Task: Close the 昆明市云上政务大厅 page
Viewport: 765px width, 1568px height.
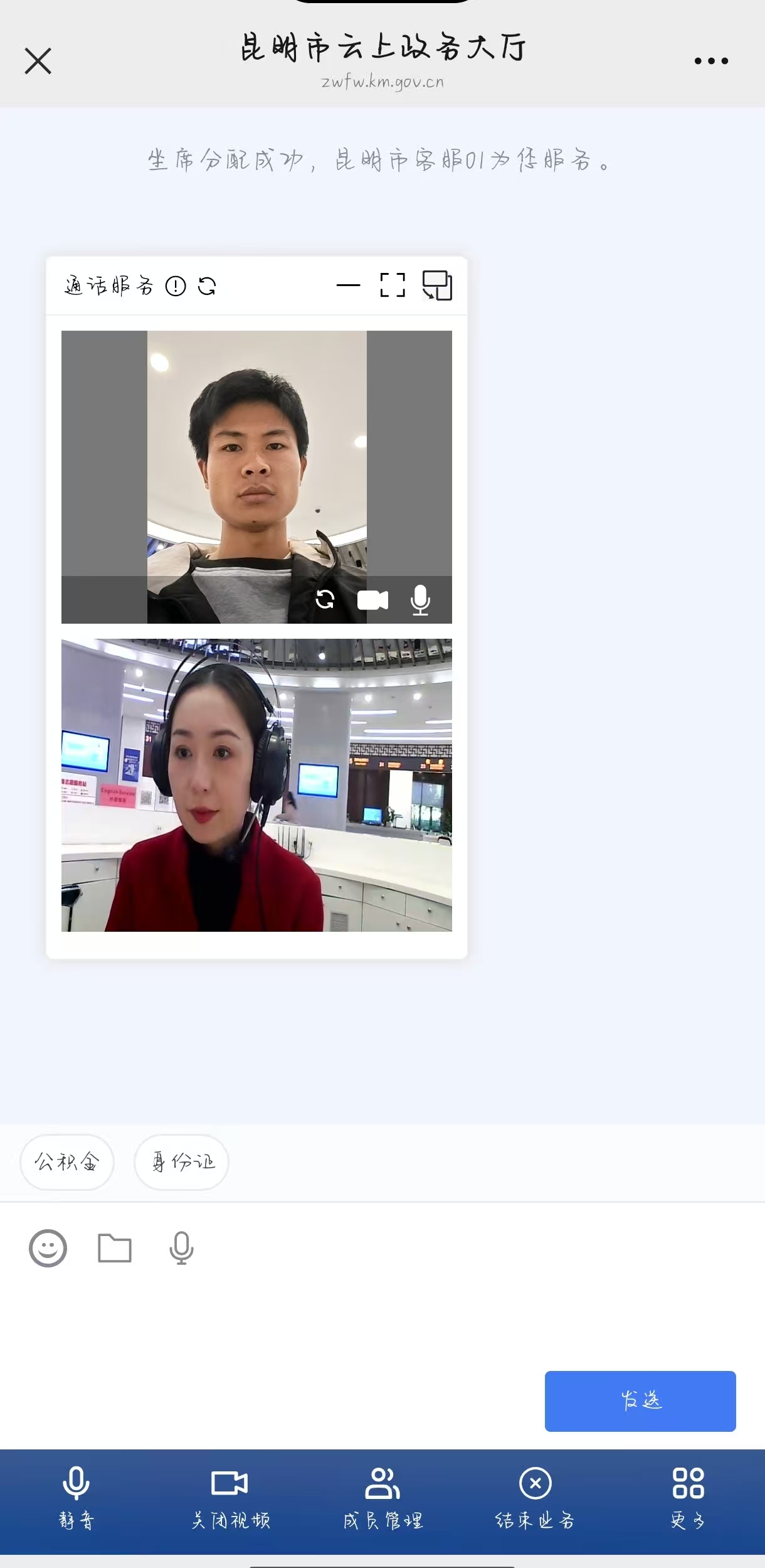Action: point(38,61)
